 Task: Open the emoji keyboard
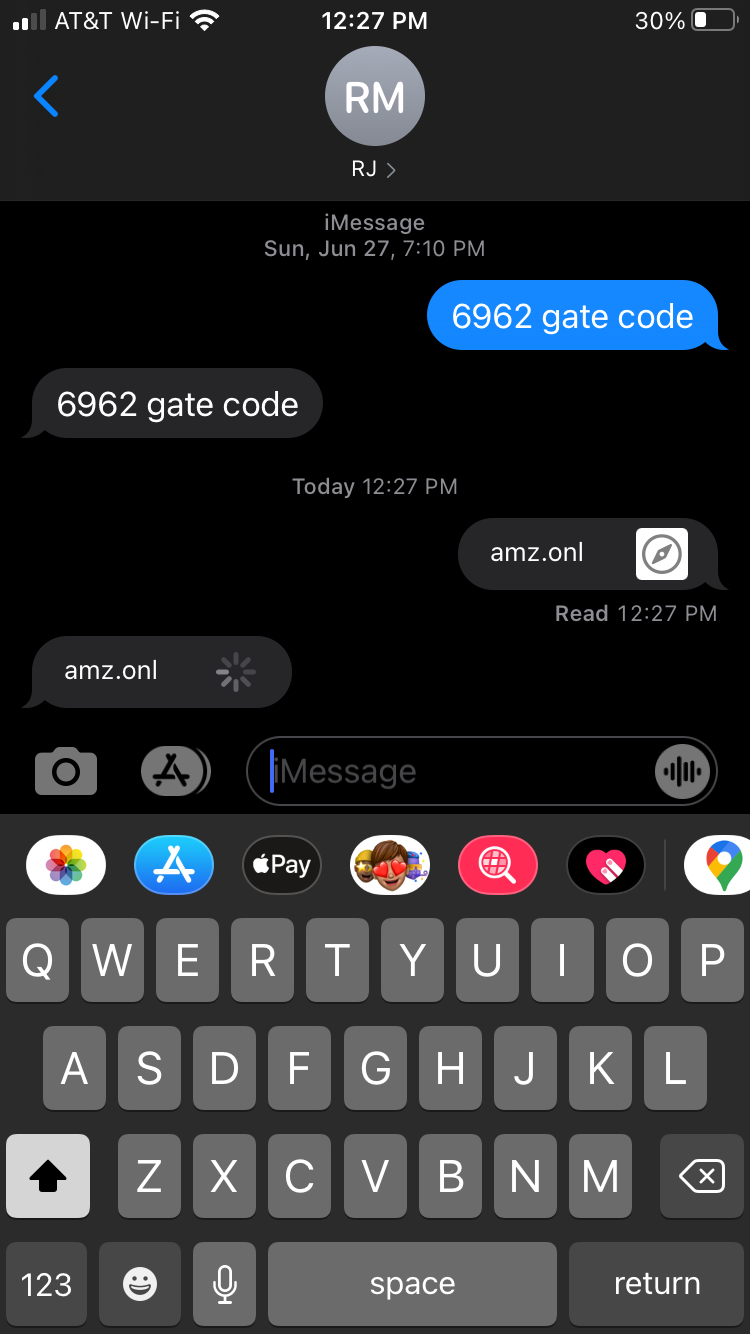pyautogui.click(x=140, y=1284)
